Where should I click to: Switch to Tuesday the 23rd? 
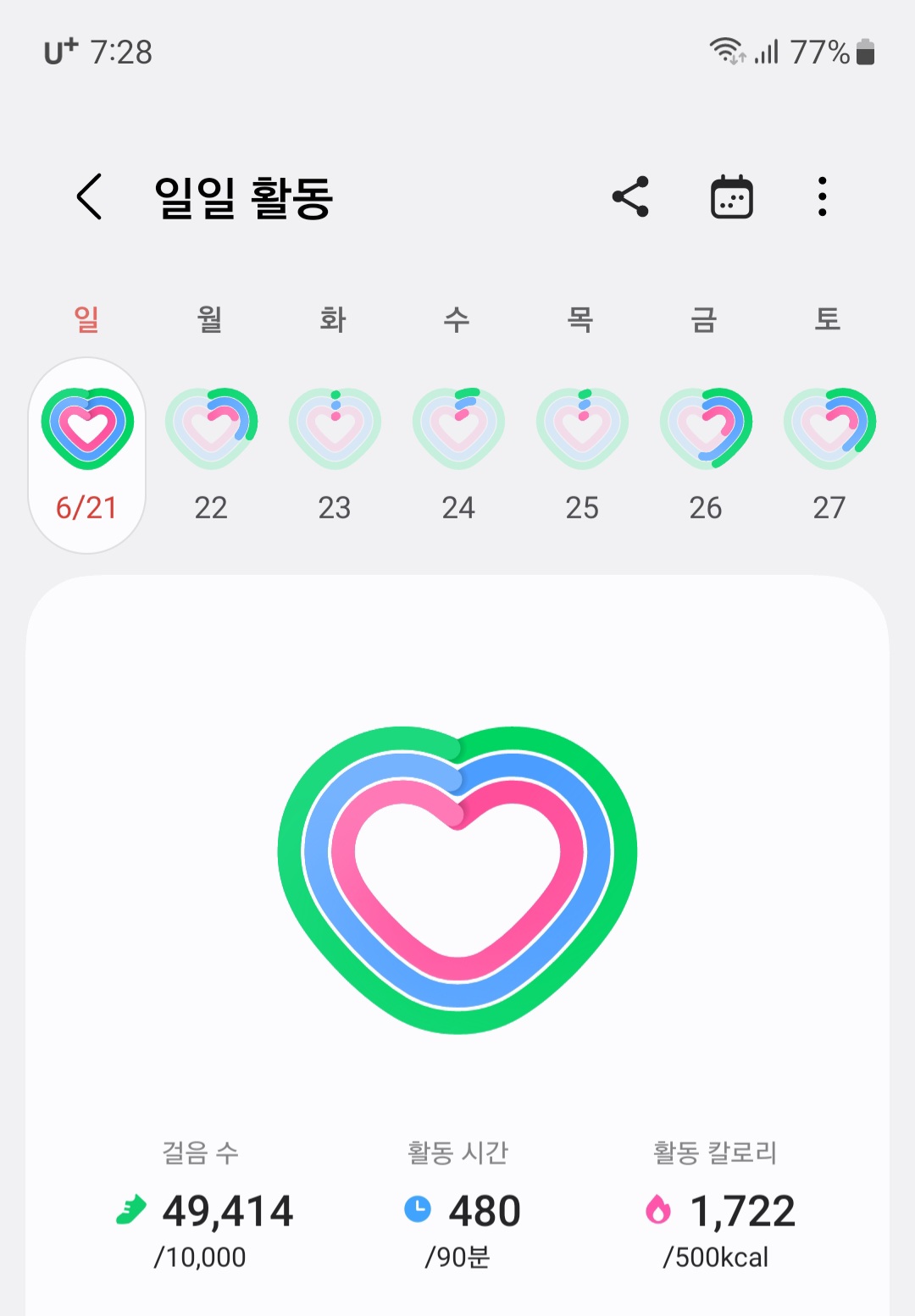coord(335,454)
